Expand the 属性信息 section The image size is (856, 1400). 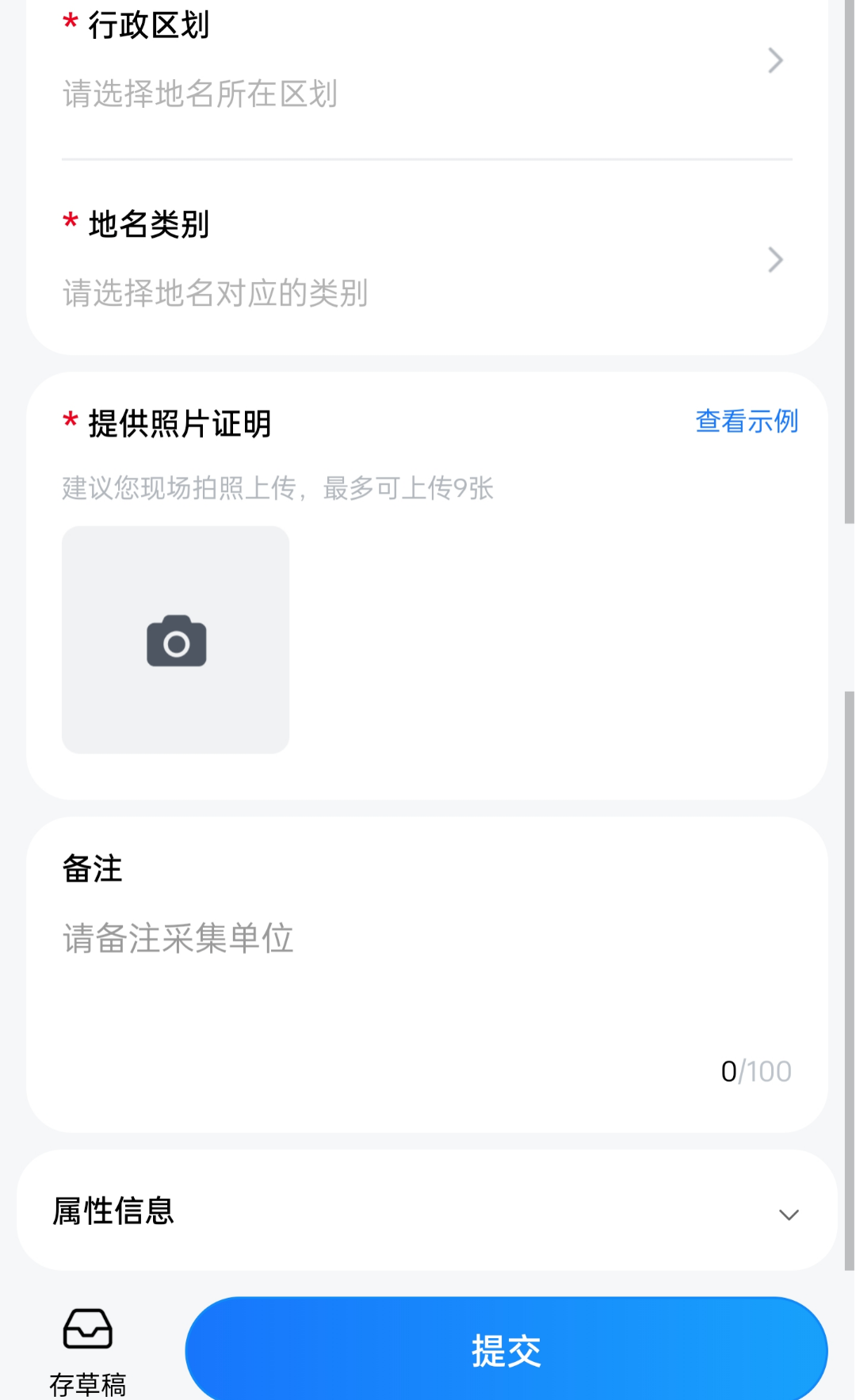(x=426, y=1211)
